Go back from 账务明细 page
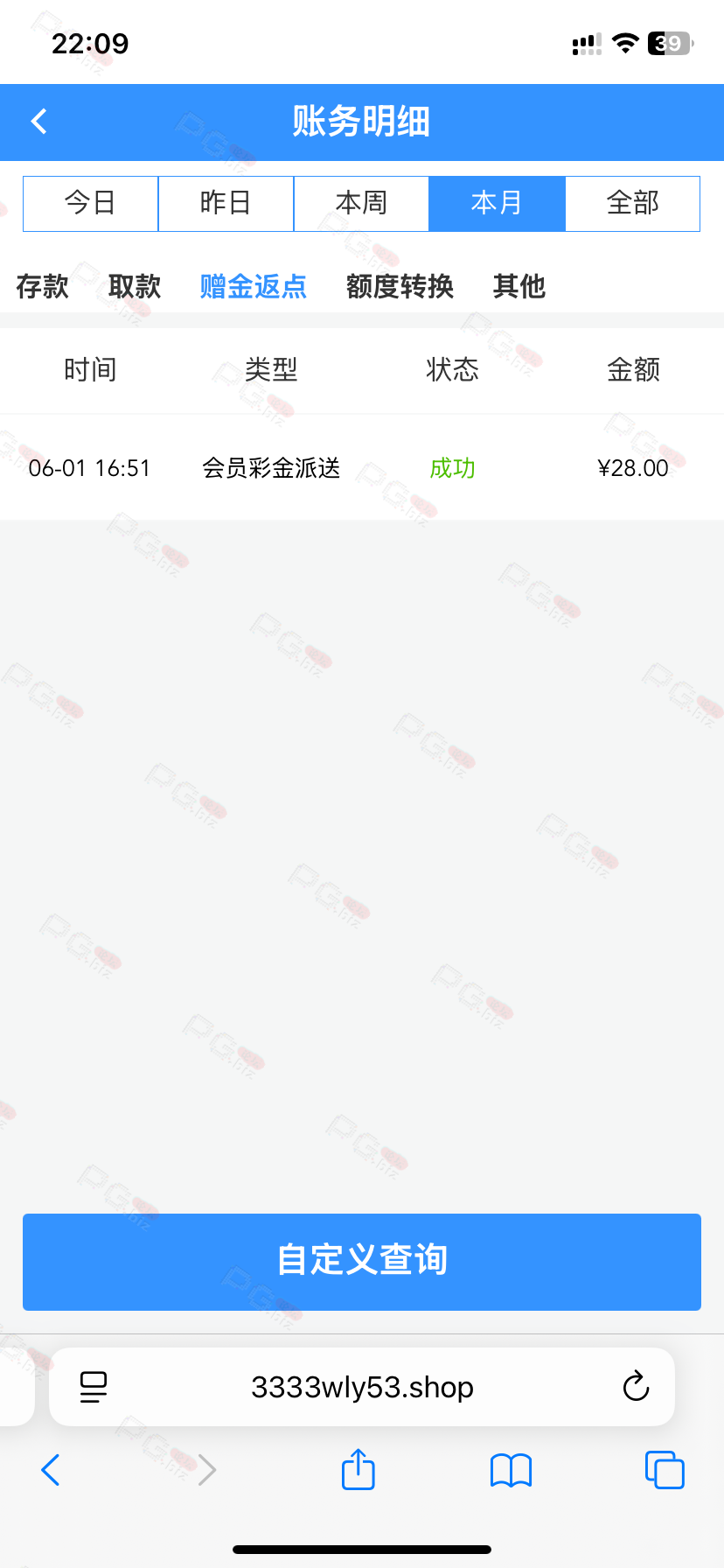The image size is (724, 1568). point(39,122)
